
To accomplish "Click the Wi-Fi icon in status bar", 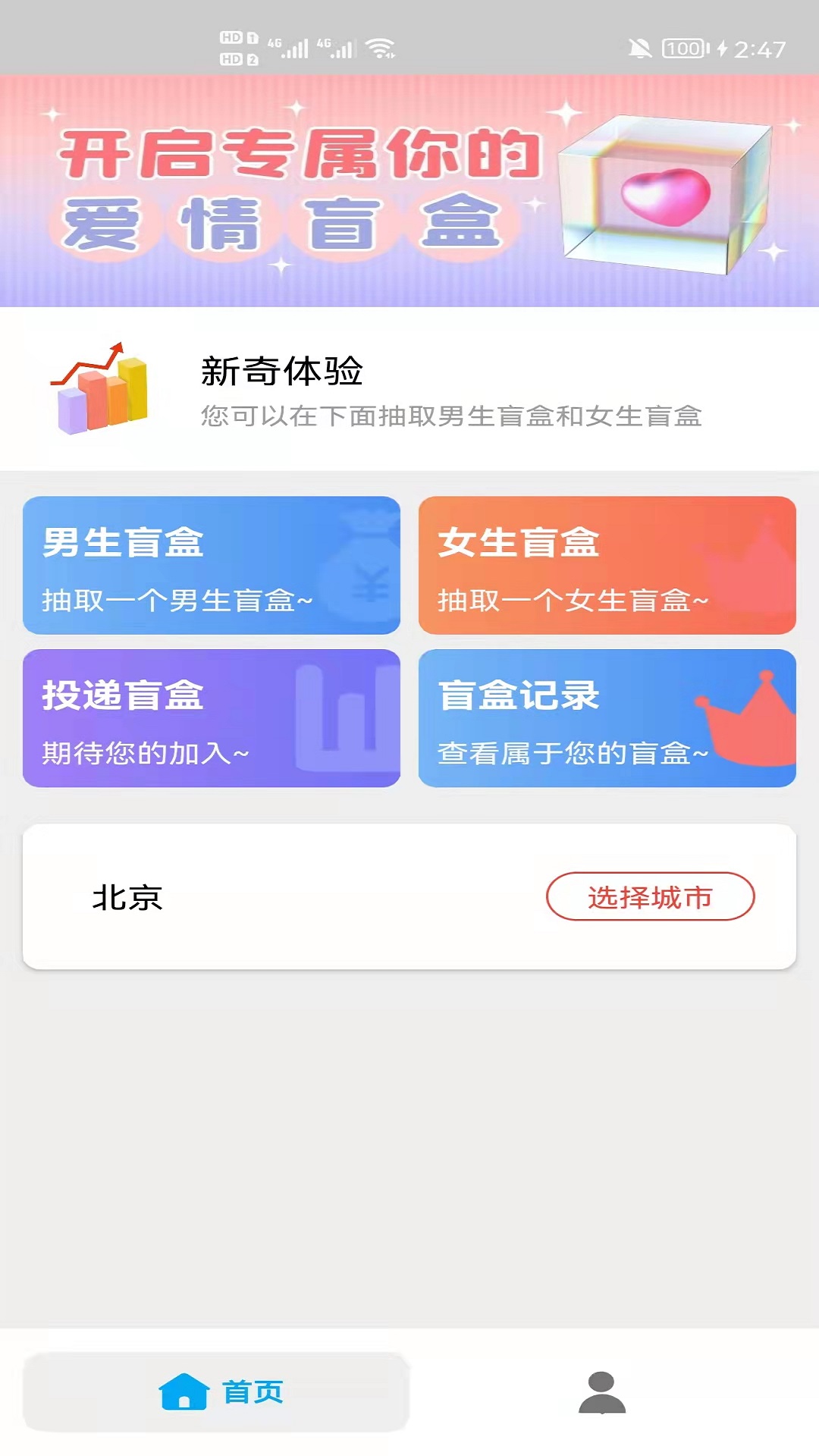I will [381, 47].
